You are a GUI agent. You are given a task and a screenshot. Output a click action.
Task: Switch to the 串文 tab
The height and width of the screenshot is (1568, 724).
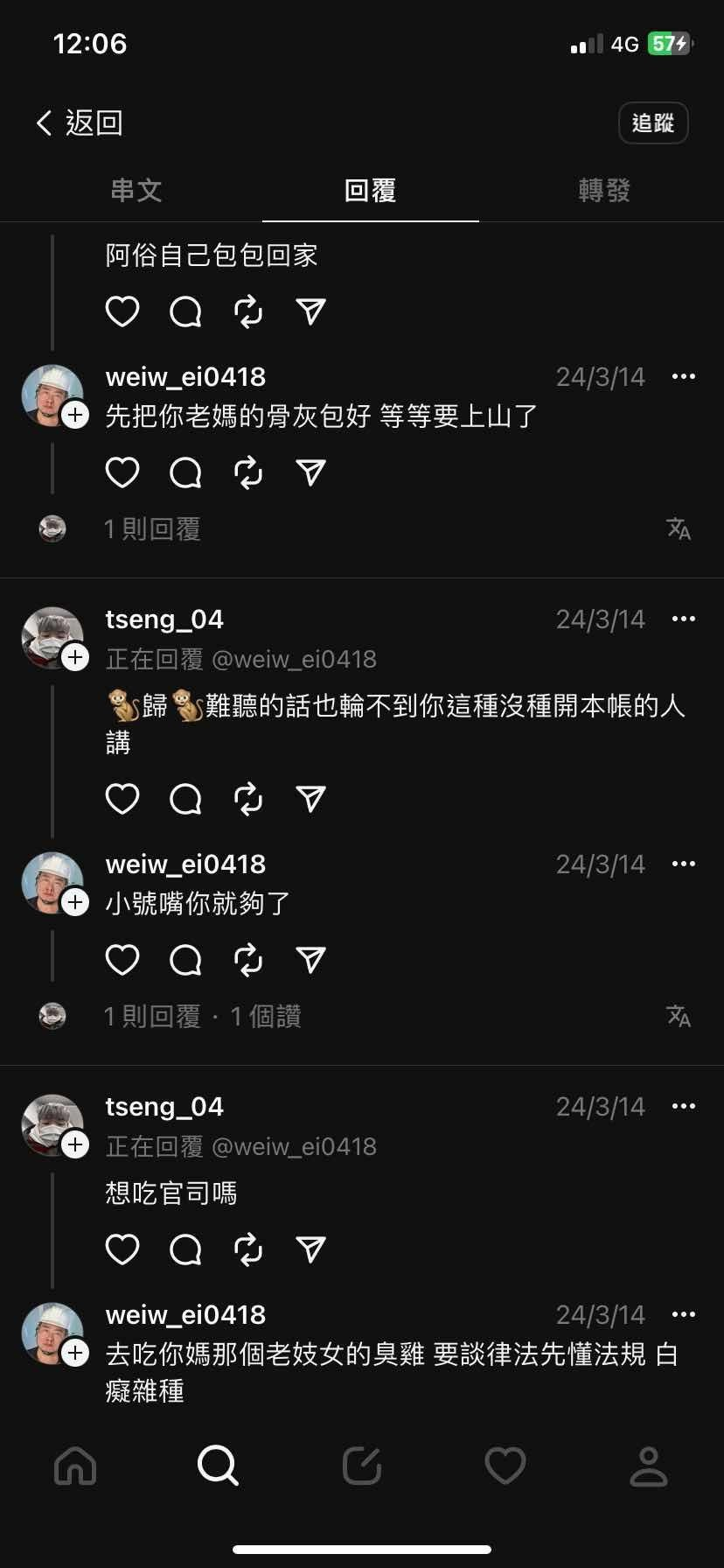click(136, 191)
